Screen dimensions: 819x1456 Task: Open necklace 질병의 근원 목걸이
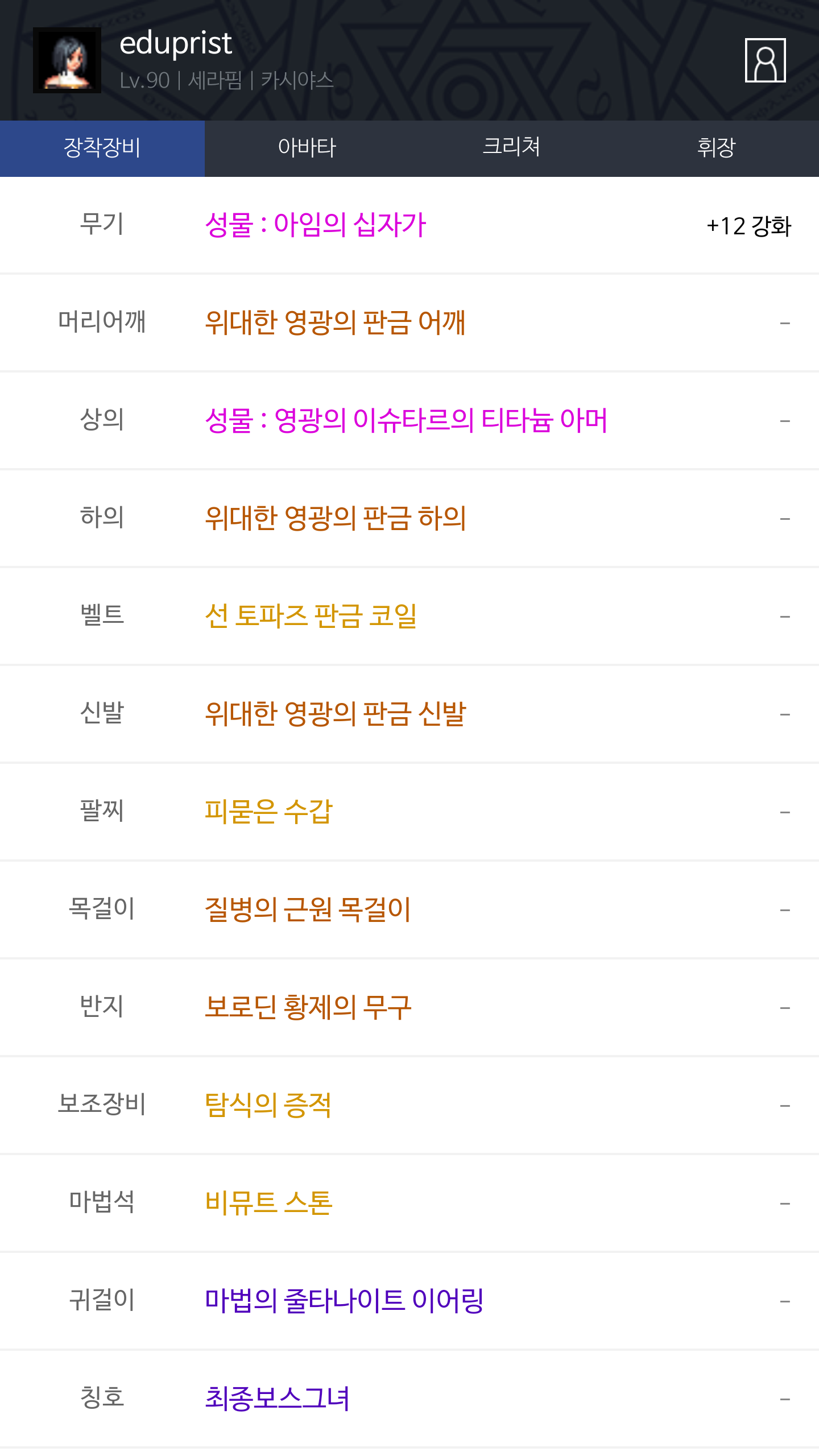coord(308,909)
